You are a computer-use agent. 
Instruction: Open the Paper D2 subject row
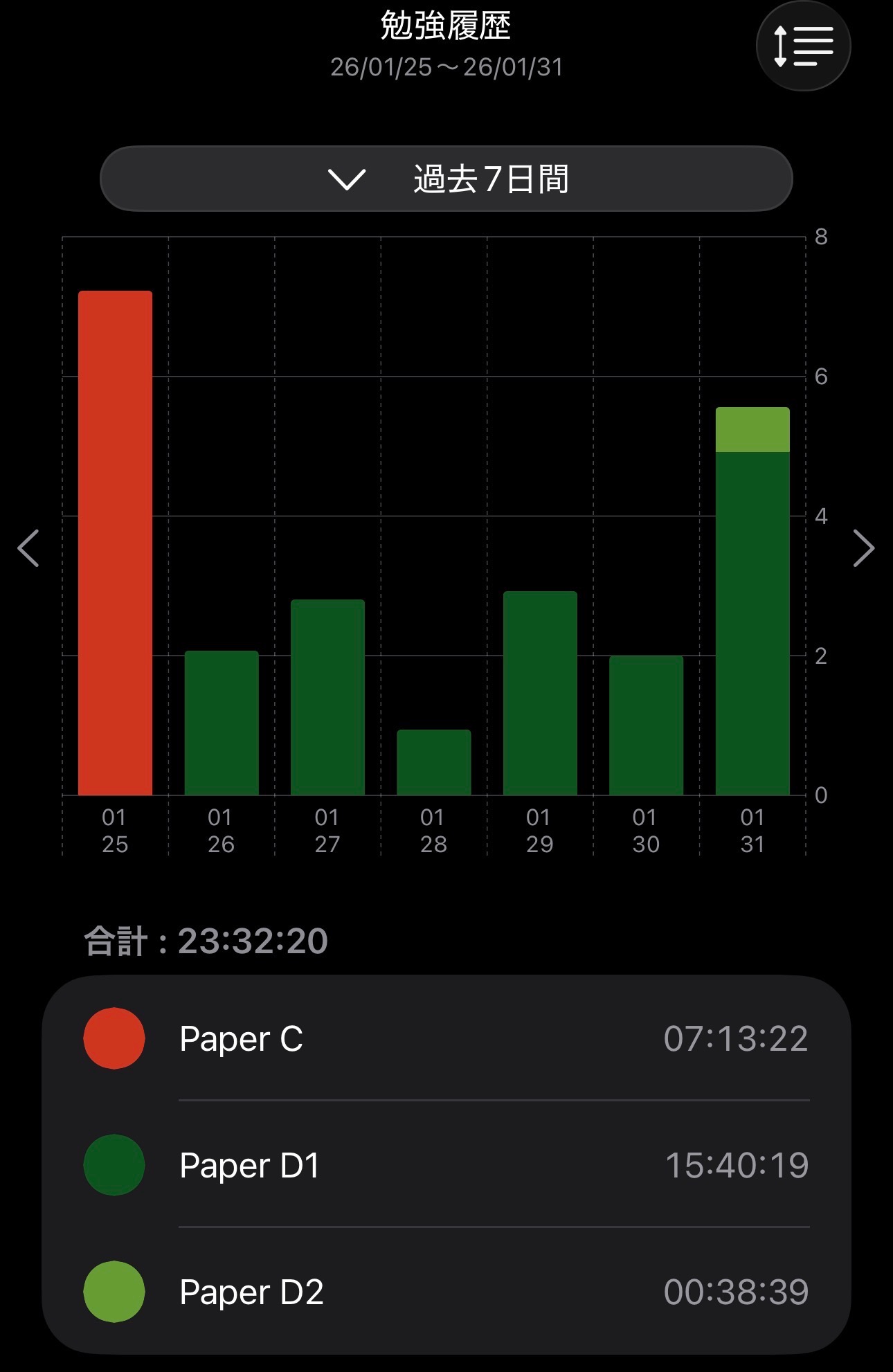447,1292
